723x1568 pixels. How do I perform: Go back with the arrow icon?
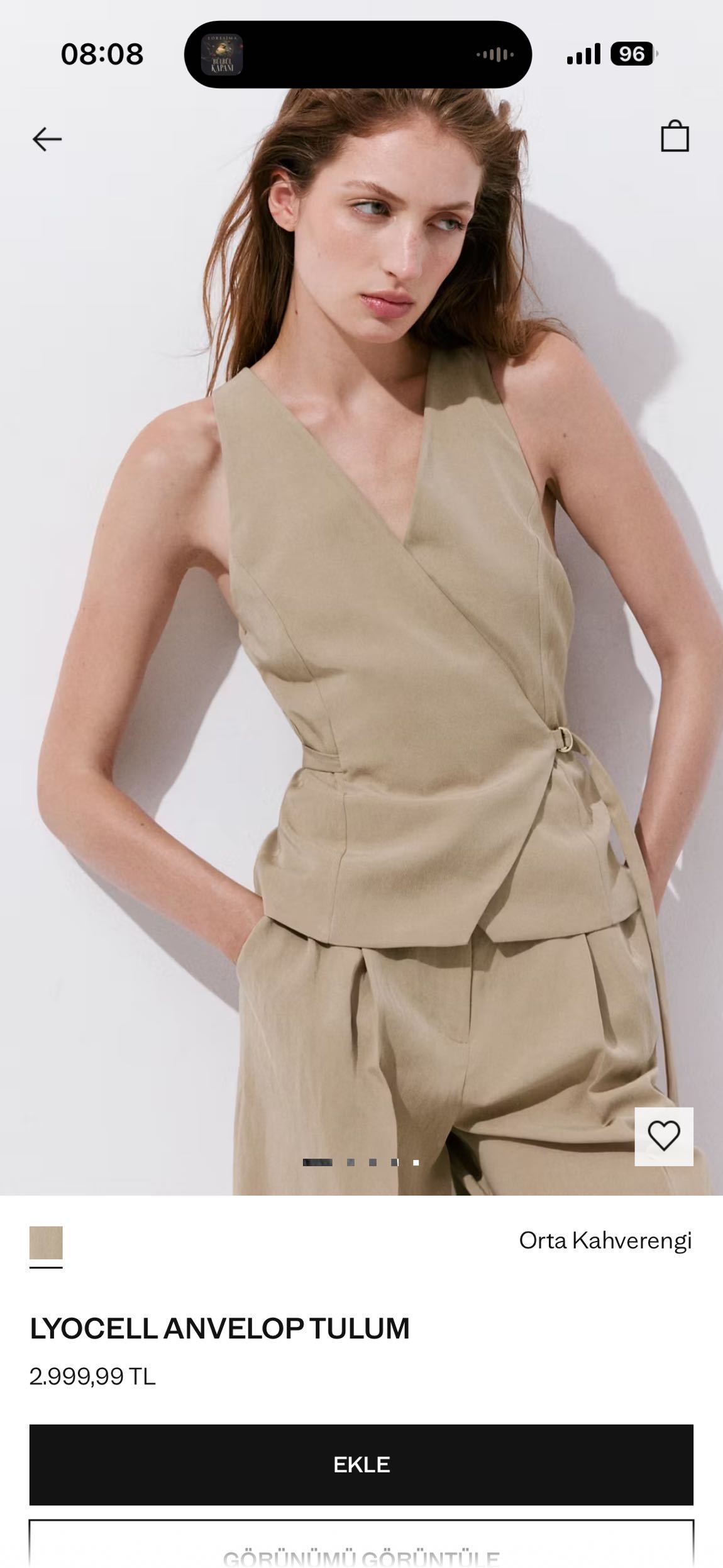click(47, 139)
